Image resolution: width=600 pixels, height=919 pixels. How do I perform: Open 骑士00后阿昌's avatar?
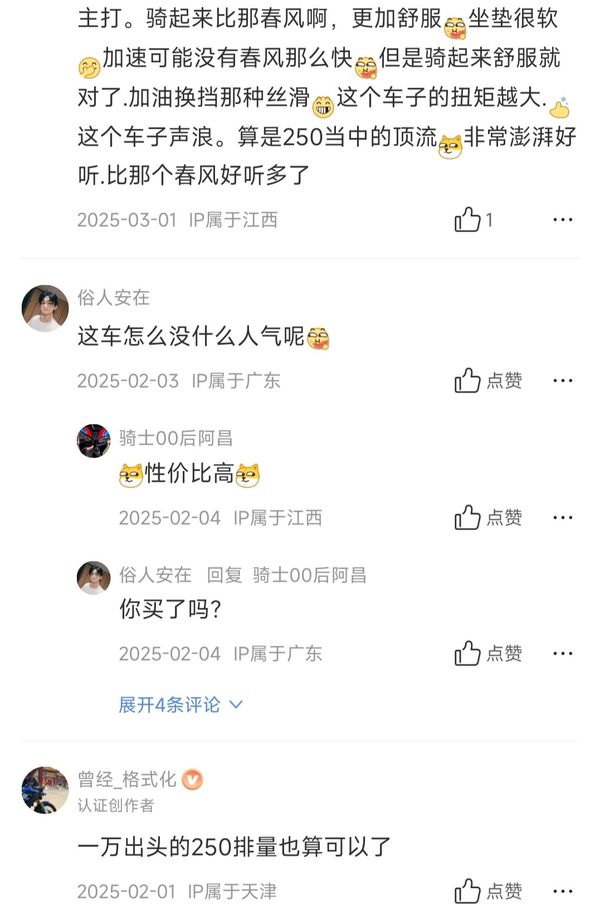pyautogui.click(x=94, y=441)
